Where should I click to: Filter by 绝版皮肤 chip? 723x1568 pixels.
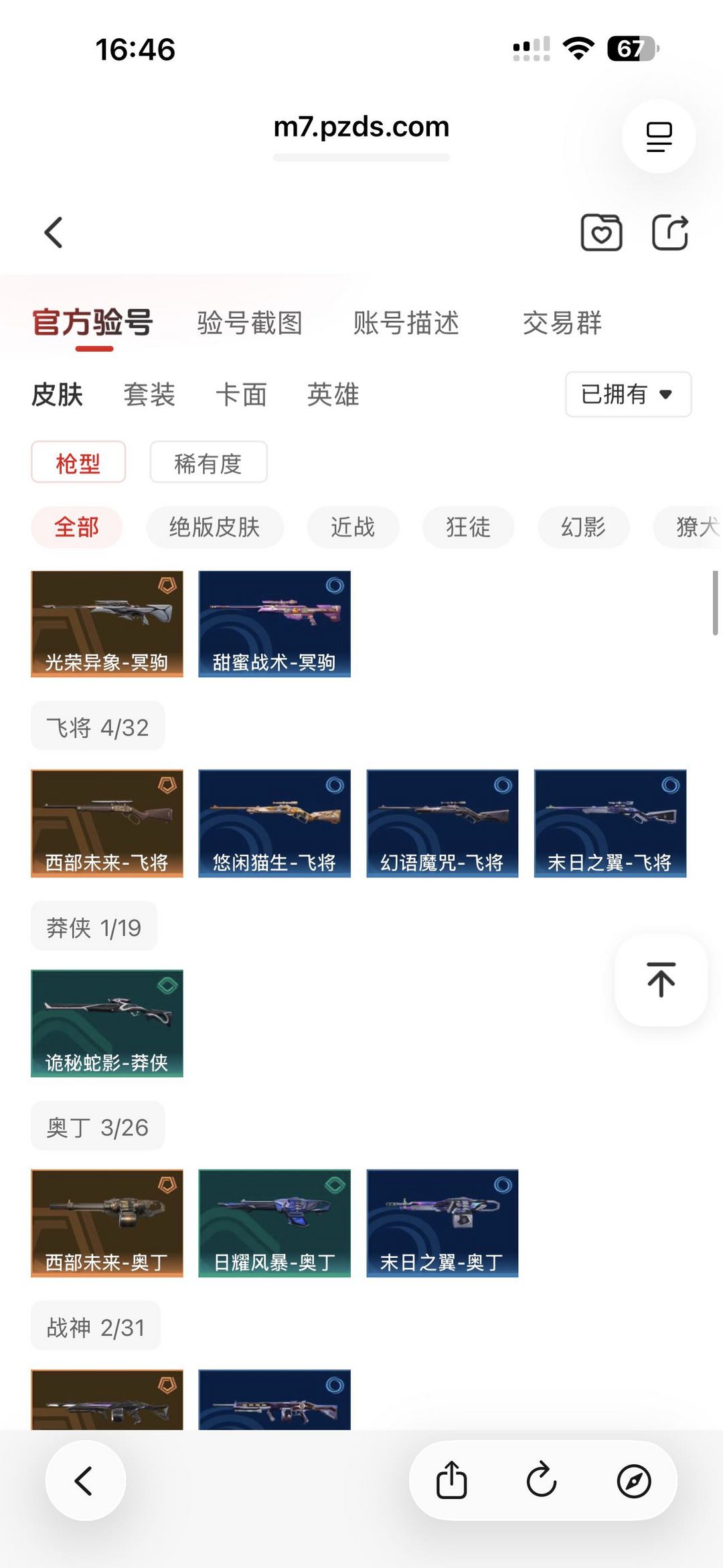click(214, 527)
